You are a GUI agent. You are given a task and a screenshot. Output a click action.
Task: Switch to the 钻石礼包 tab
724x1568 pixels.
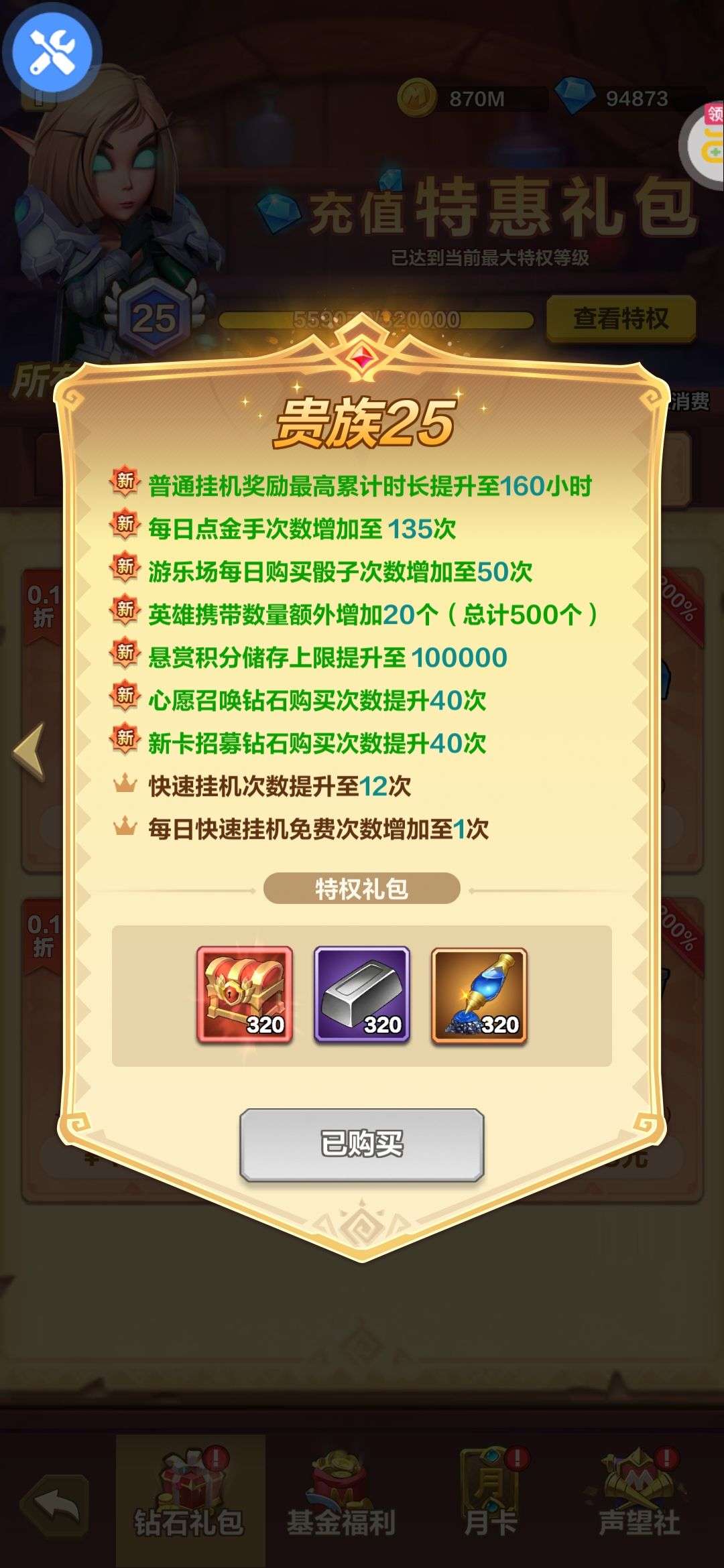click(x=190, y=1500)
